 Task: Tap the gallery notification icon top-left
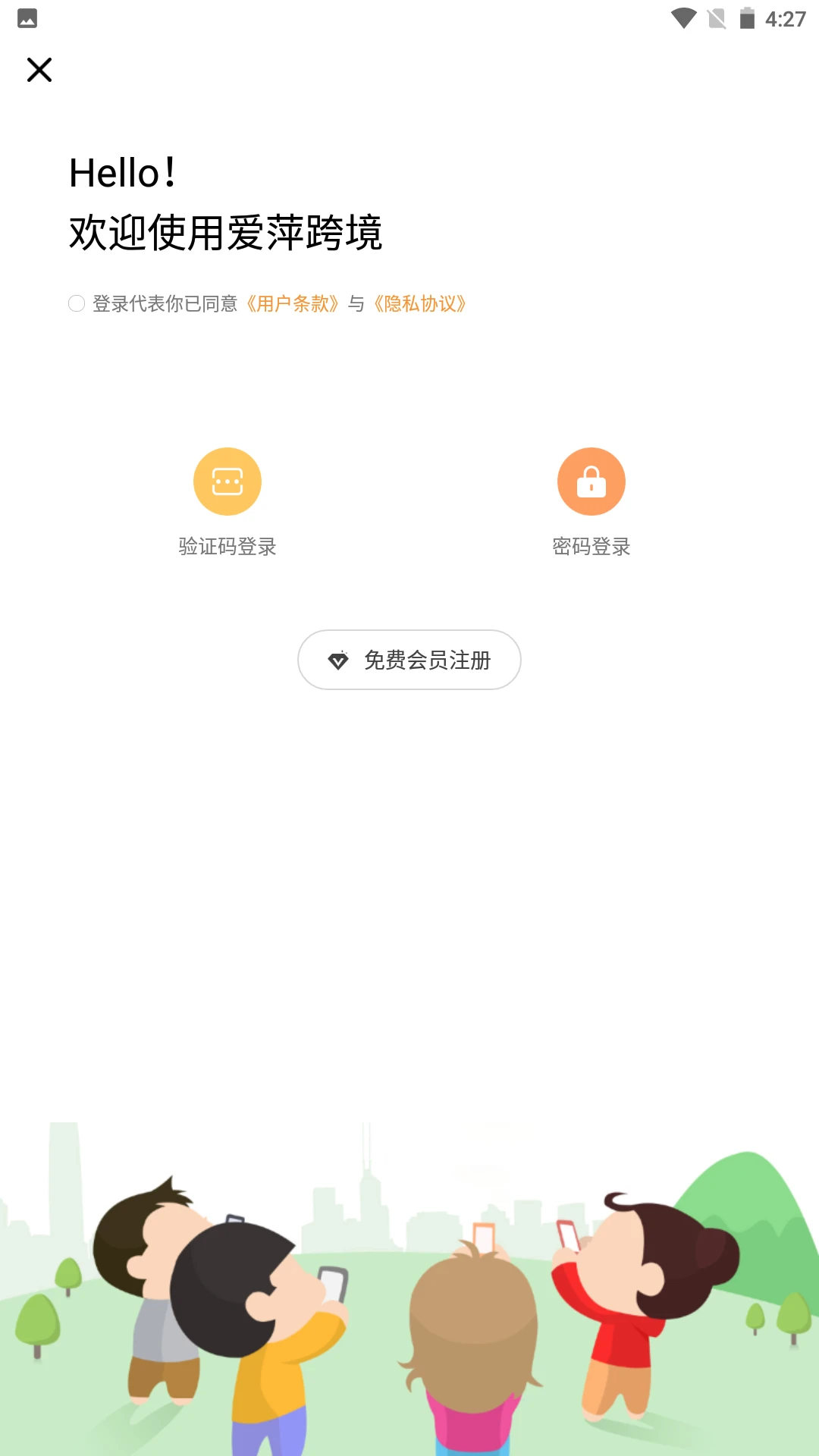pos(27,19)
